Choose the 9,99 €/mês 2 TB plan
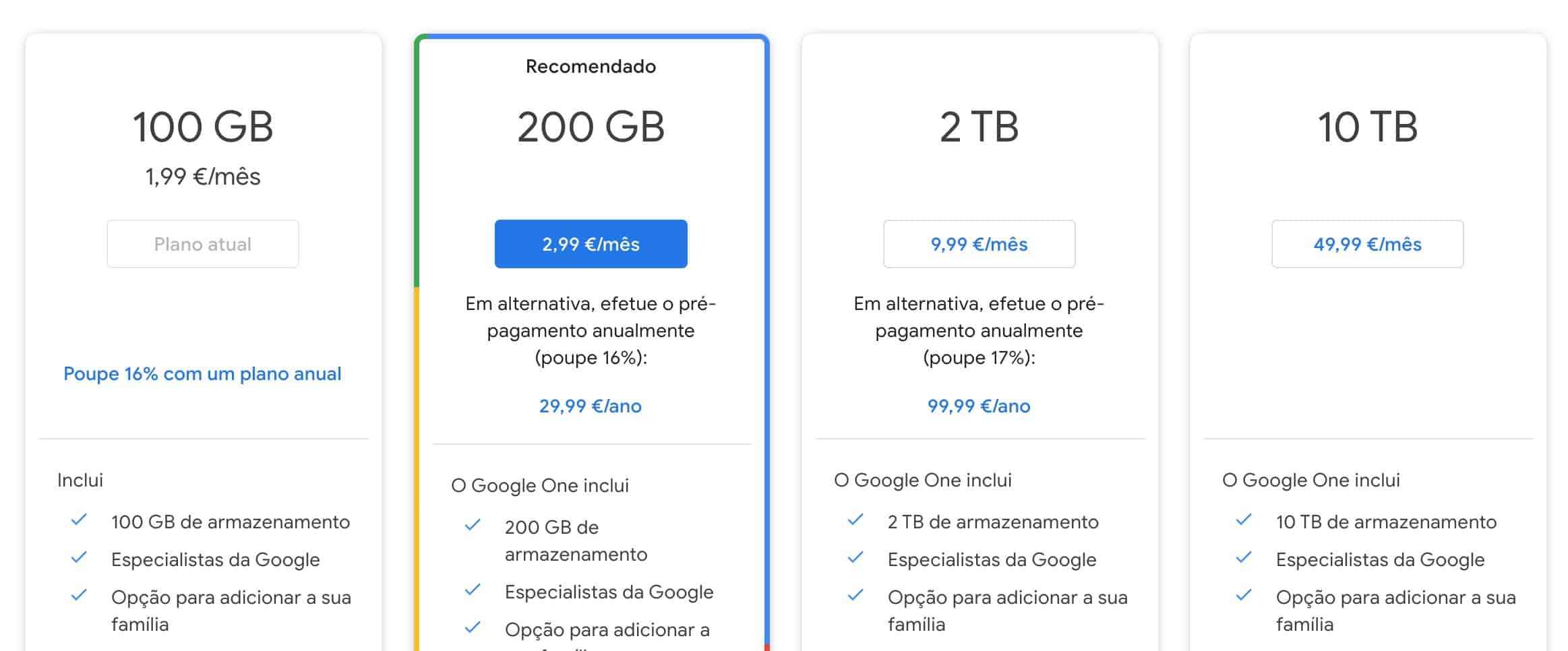Image resolution: width=1568 pixels, height=651 pixels. point(979,244)
